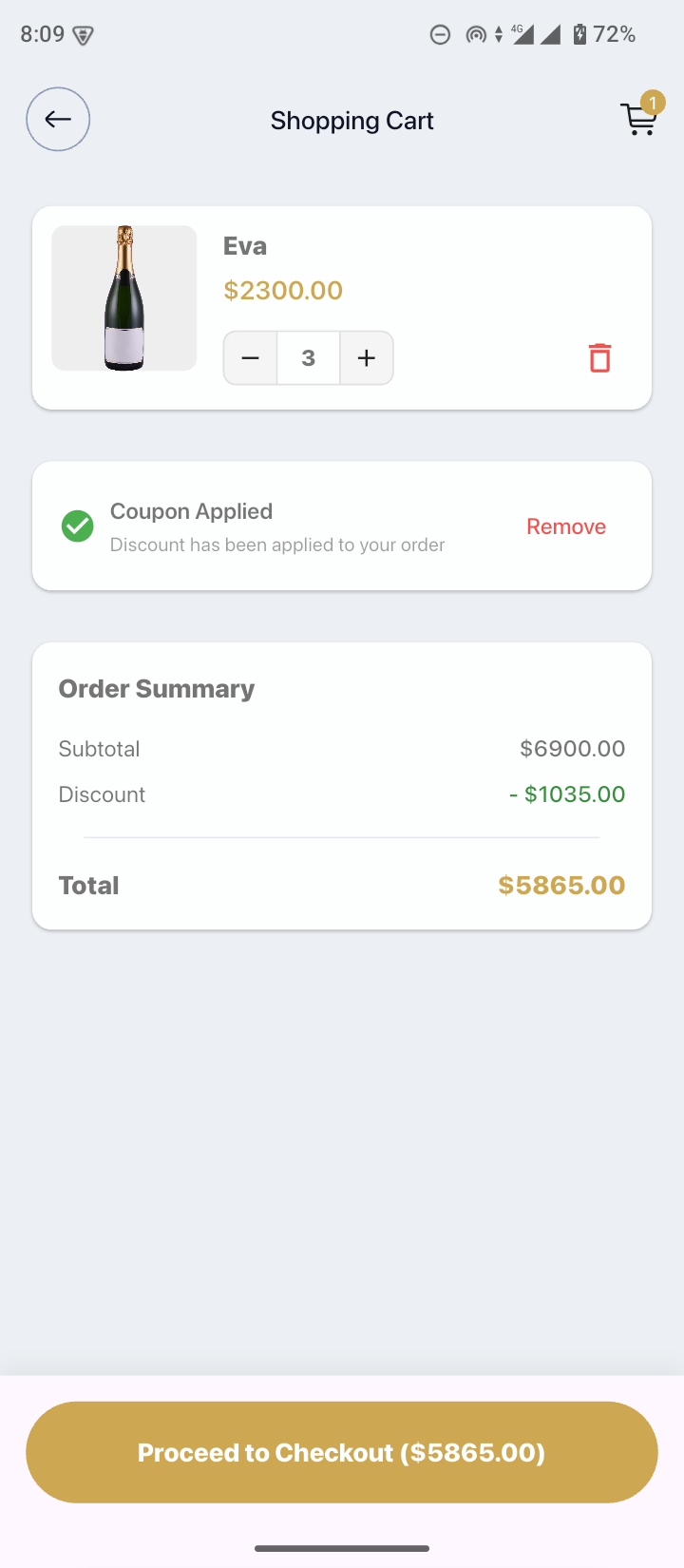Image resolution: width=684 pixels, height=1568 pixels.
Task: Open the cart icon with badge
Action: [641, 116]
